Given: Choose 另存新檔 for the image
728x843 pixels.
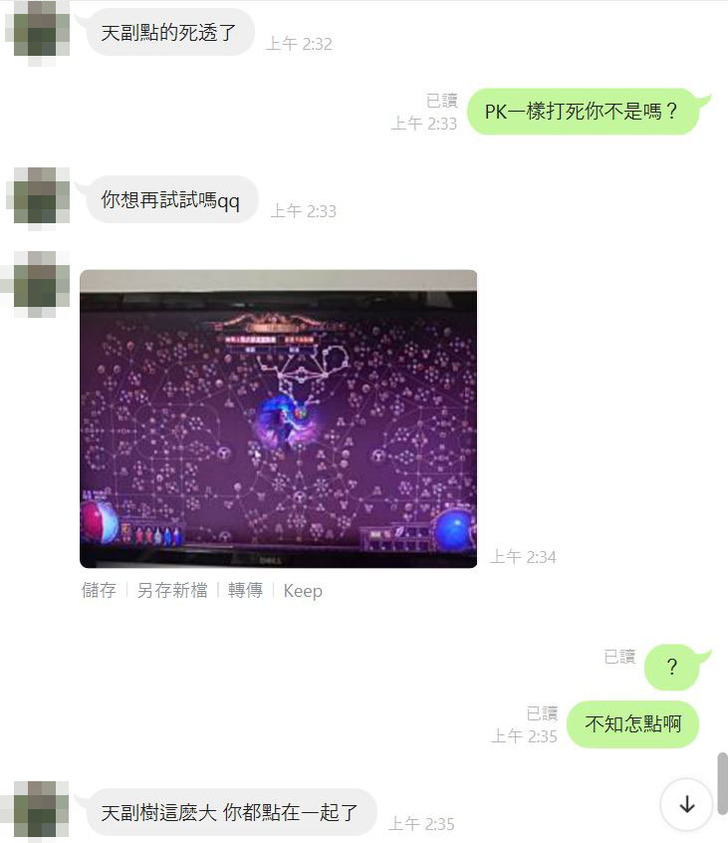Looking at the screenshot, I should point(172,591).
